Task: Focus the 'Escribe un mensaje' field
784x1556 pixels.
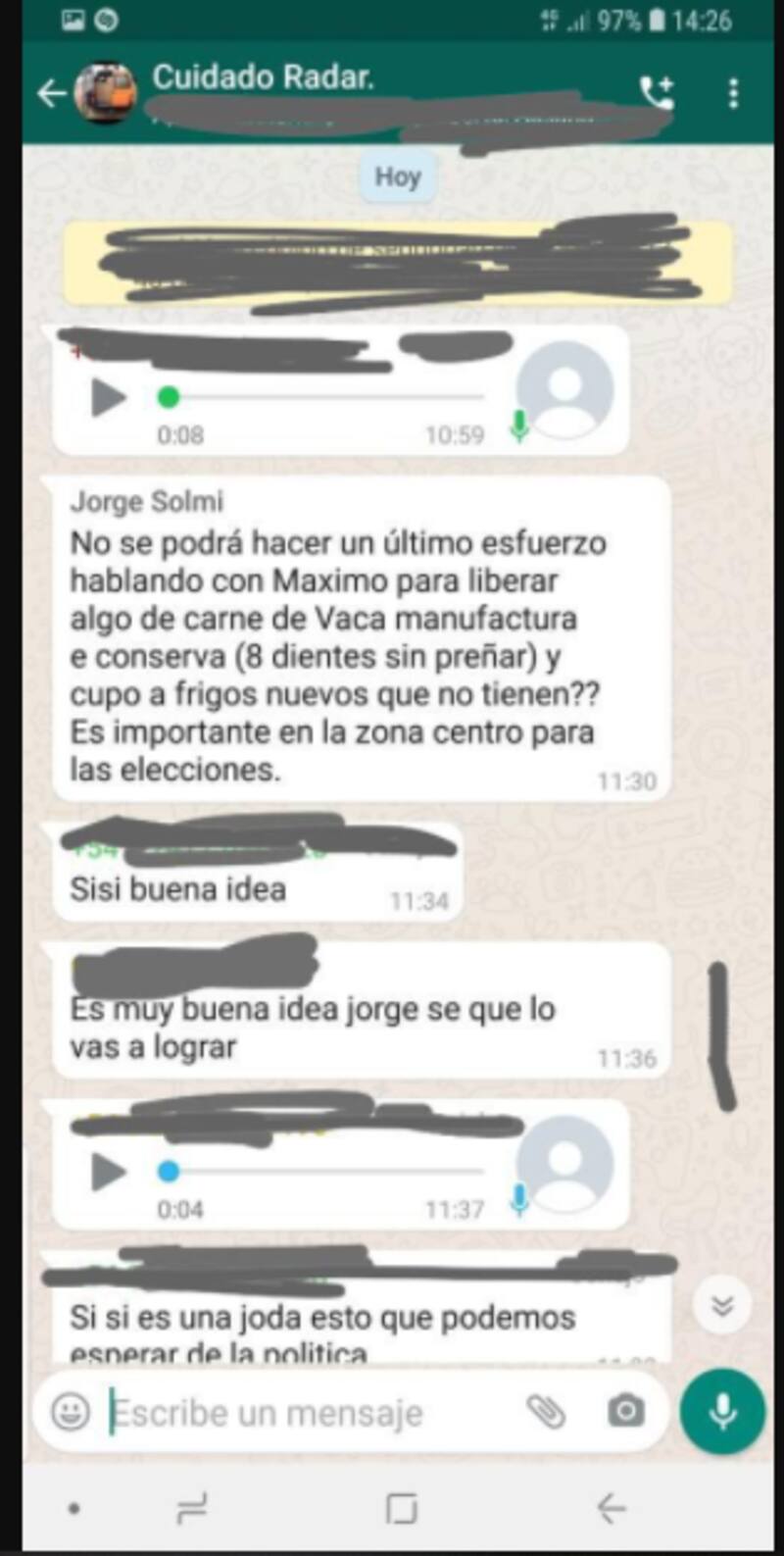Action: [x=294, y=1413]
